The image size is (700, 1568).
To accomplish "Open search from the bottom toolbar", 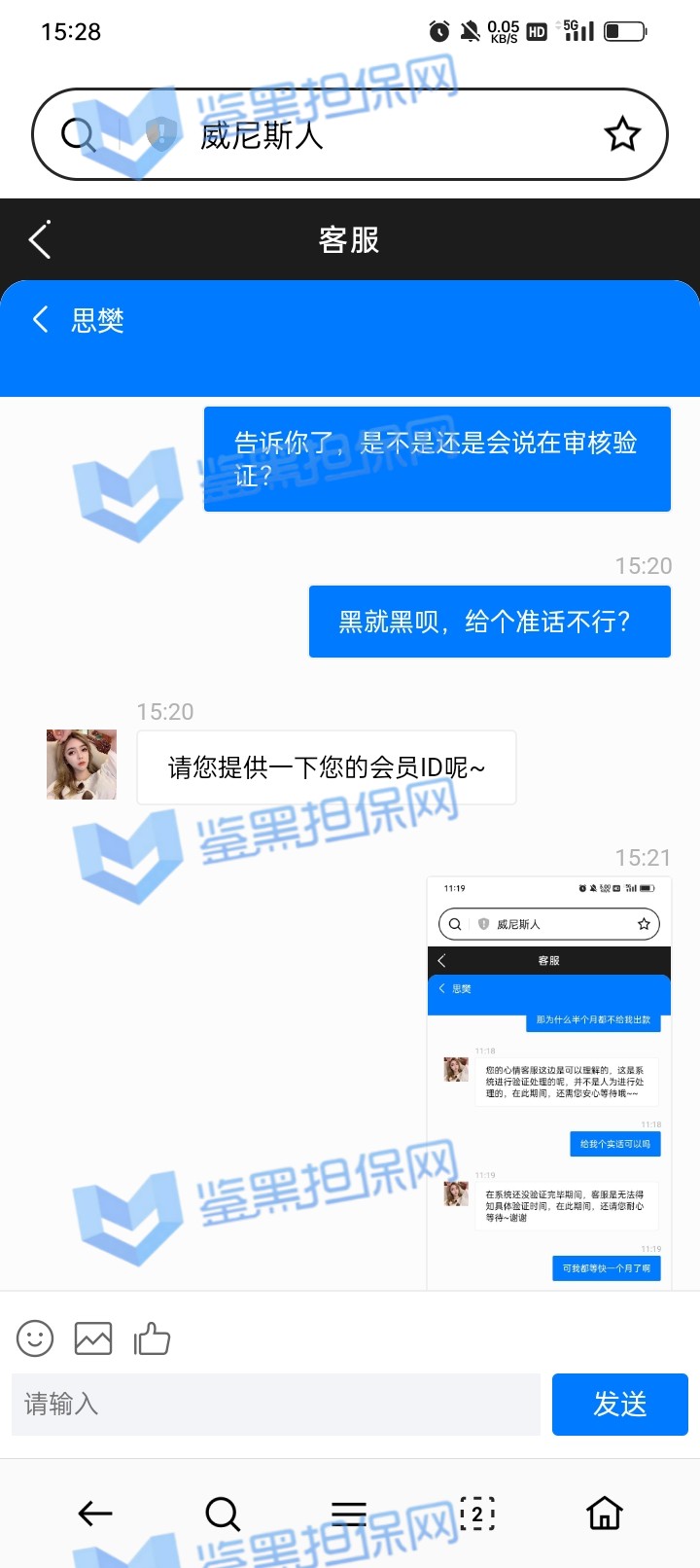I will (223, 1513).
